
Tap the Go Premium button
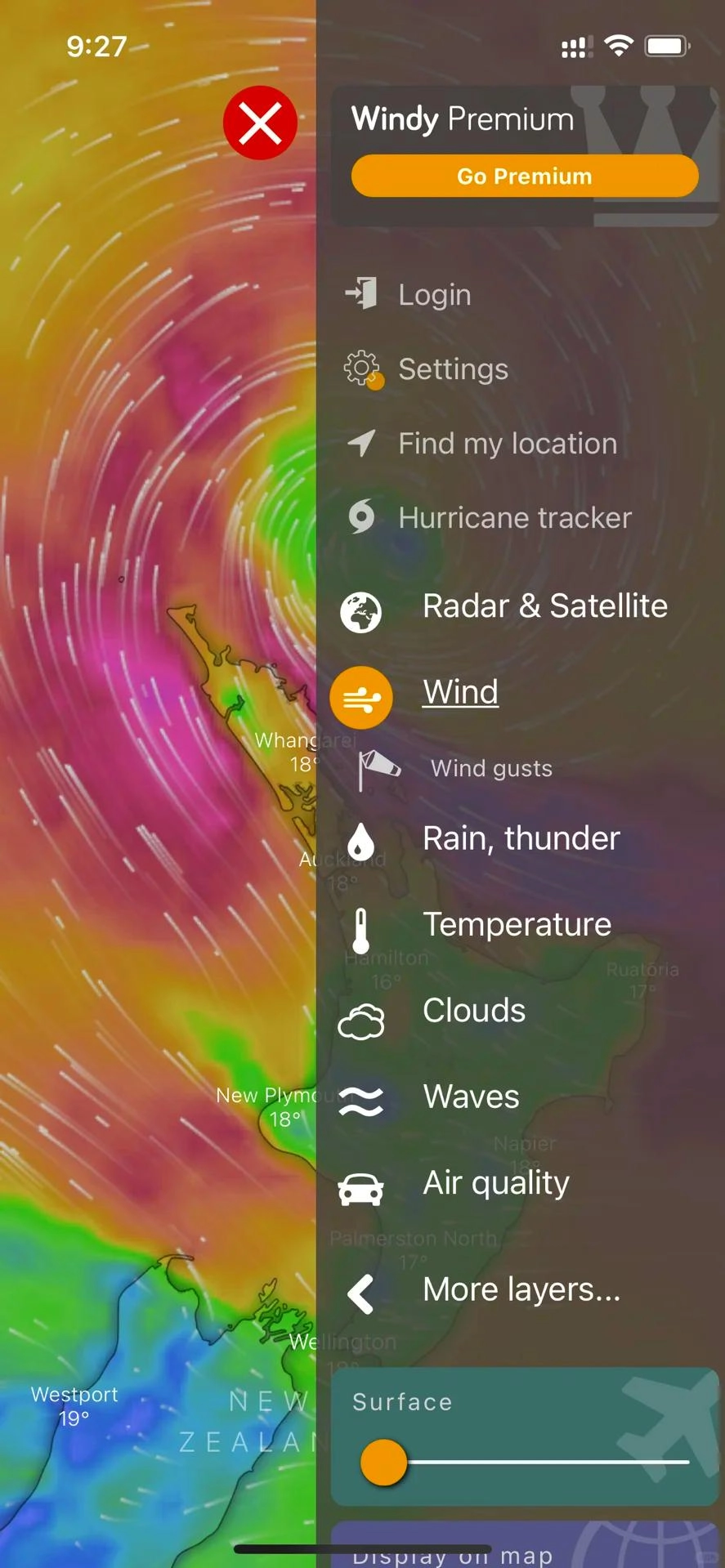pos(524,176)
